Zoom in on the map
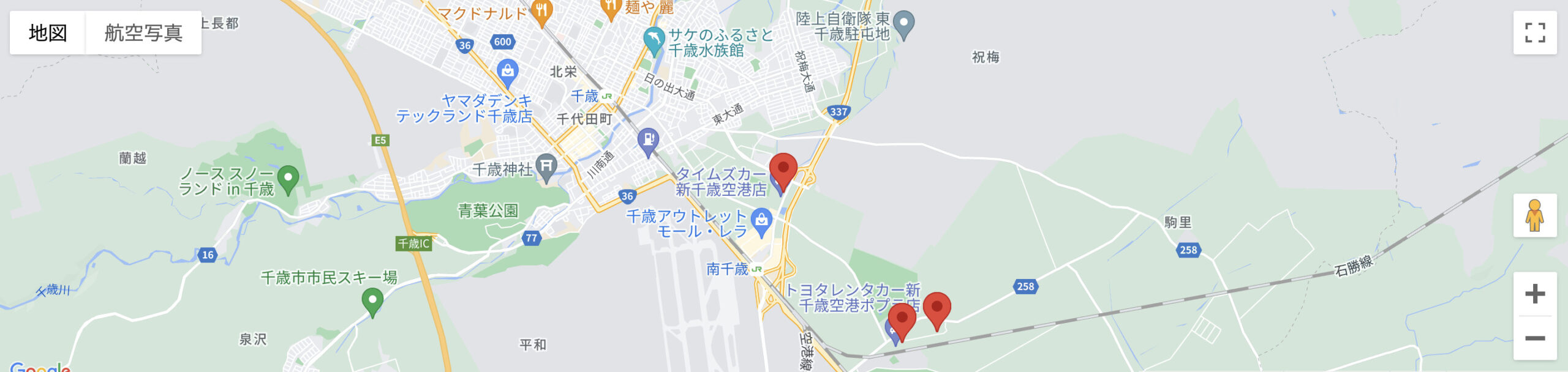This screenshot has height=372, width=1568. (1534, 294)
